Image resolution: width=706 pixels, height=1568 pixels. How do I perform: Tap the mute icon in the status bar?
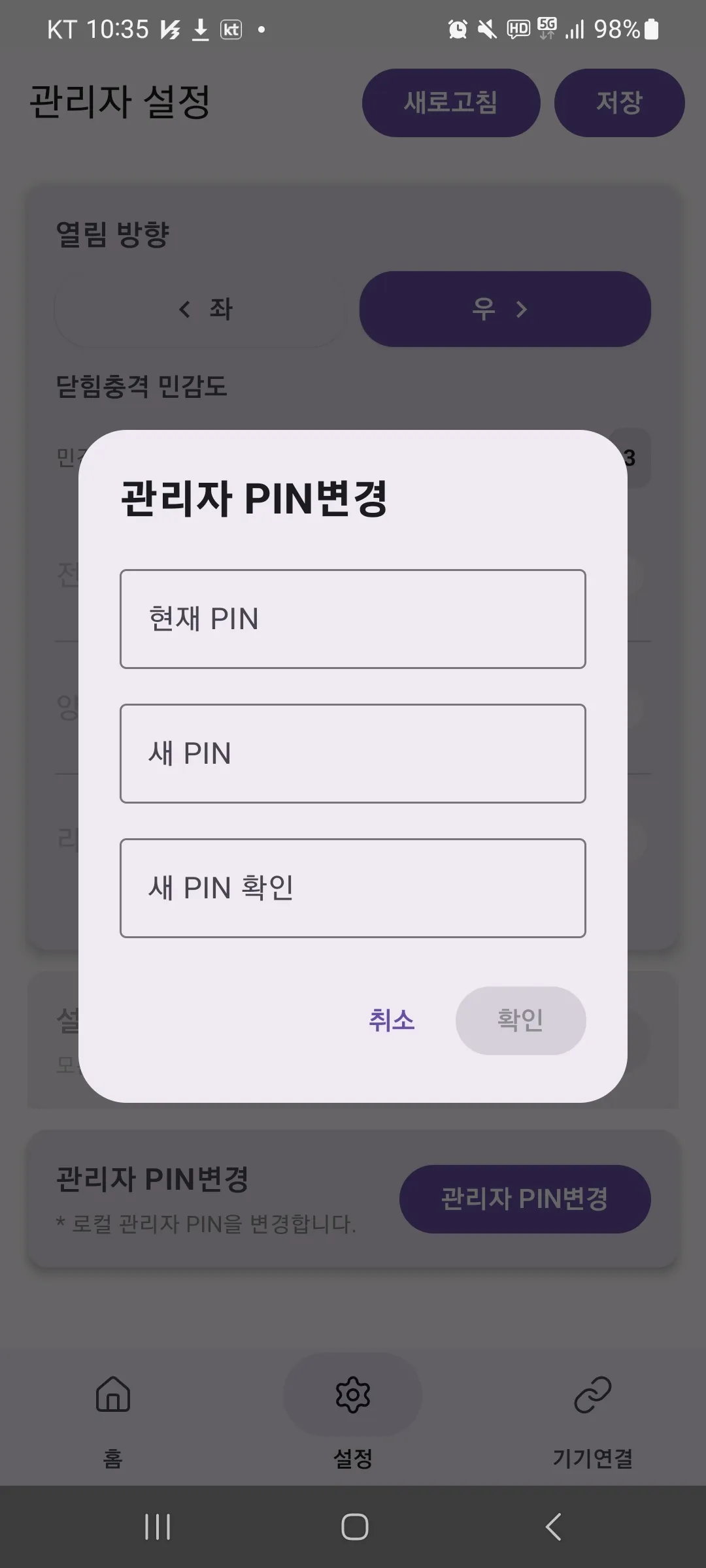485,29
